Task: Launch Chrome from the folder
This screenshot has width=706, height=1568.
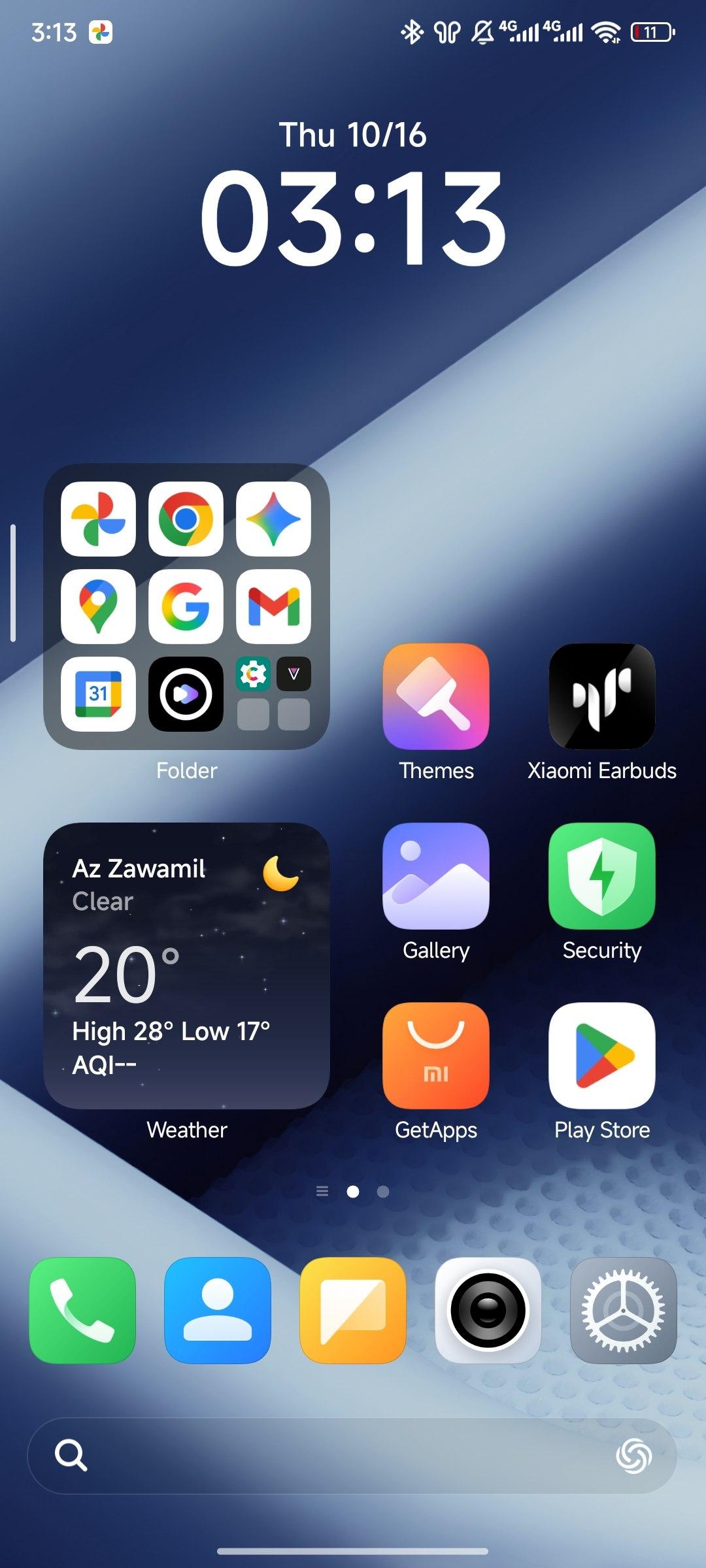Action: (x=186, y=519)
